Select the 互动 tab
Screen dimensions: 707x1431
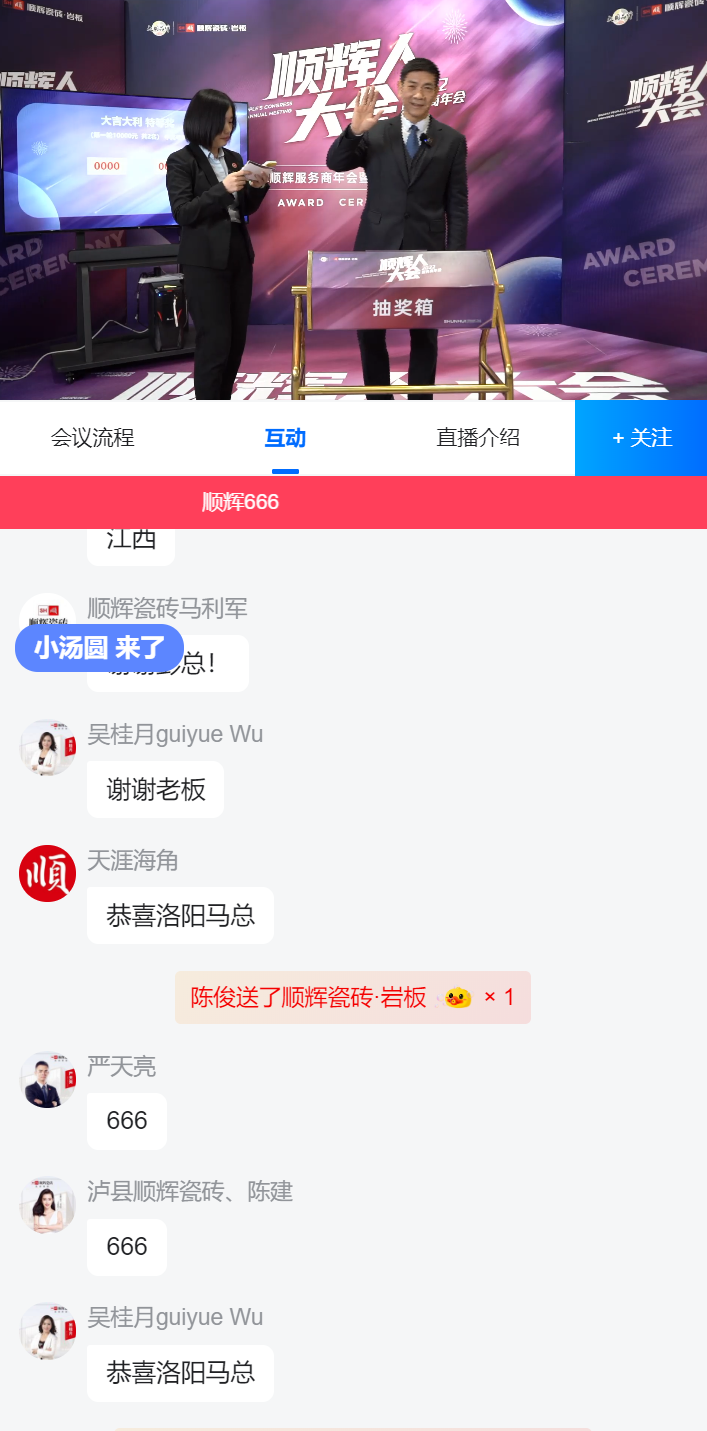pyautogui.click(x=285, y=438)
